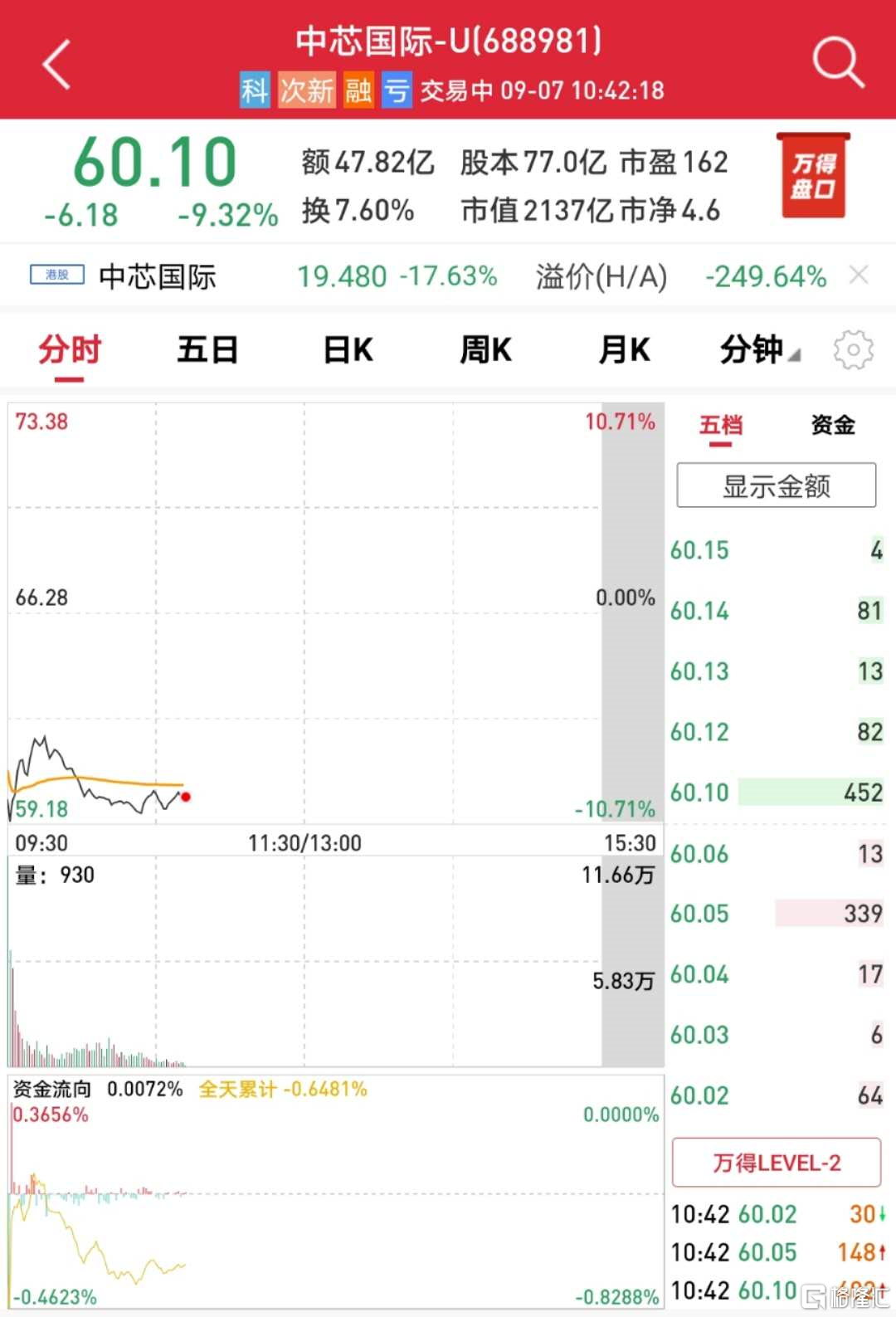The width and height of the screenshot is (896, 1317).
Task: Open the stock search icon
Action: click(x=838, y=62)
